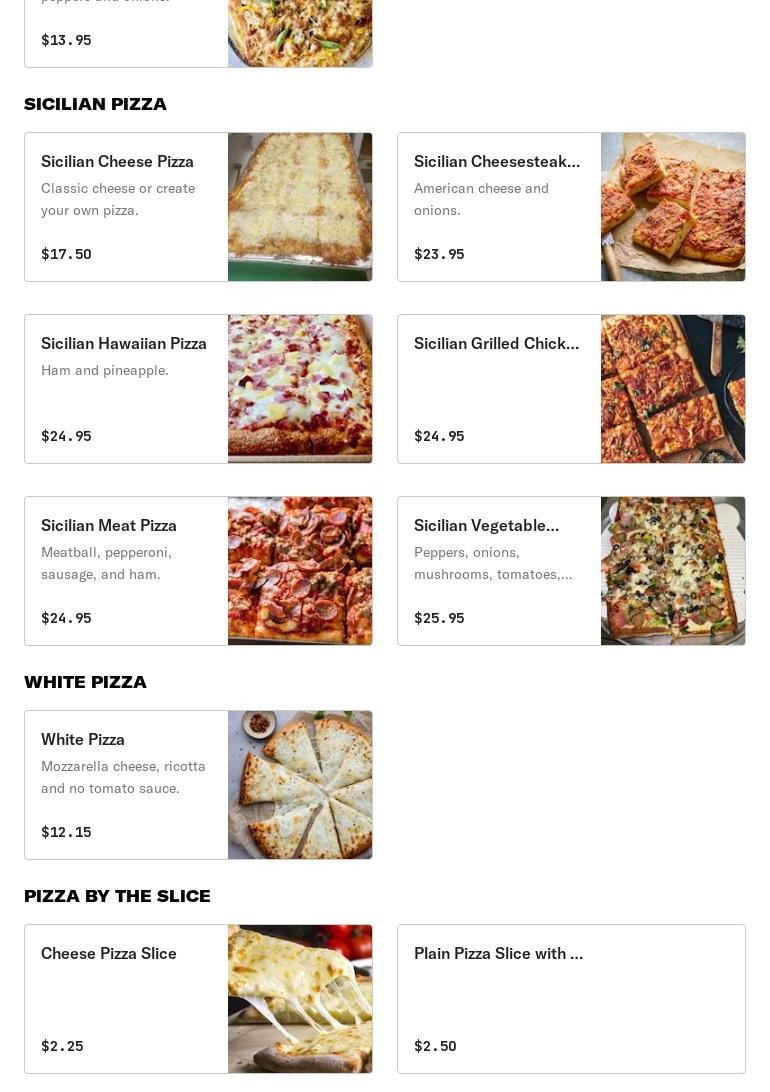770x1092 pixels.
Task: Select the Sicilian Cheesesteak pizza card
Action: click(x=571, y=207)
